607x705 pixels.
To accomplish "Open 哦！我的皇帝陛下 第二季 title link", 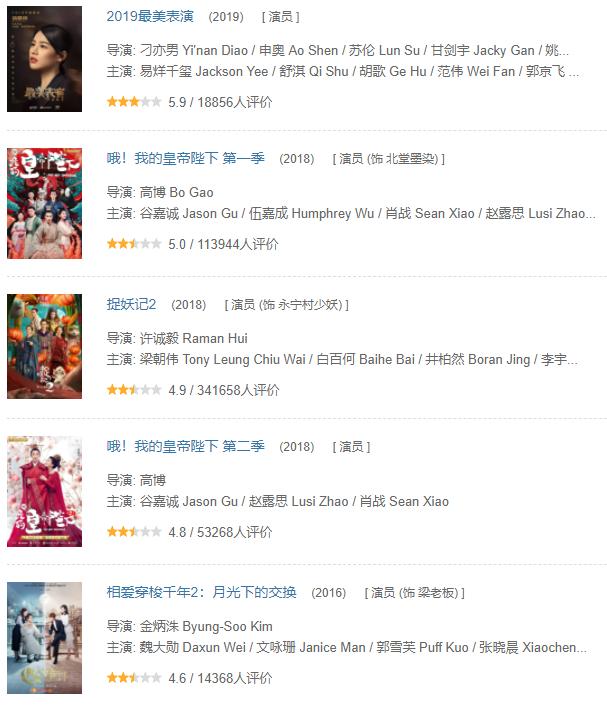I will click(186, 446).
